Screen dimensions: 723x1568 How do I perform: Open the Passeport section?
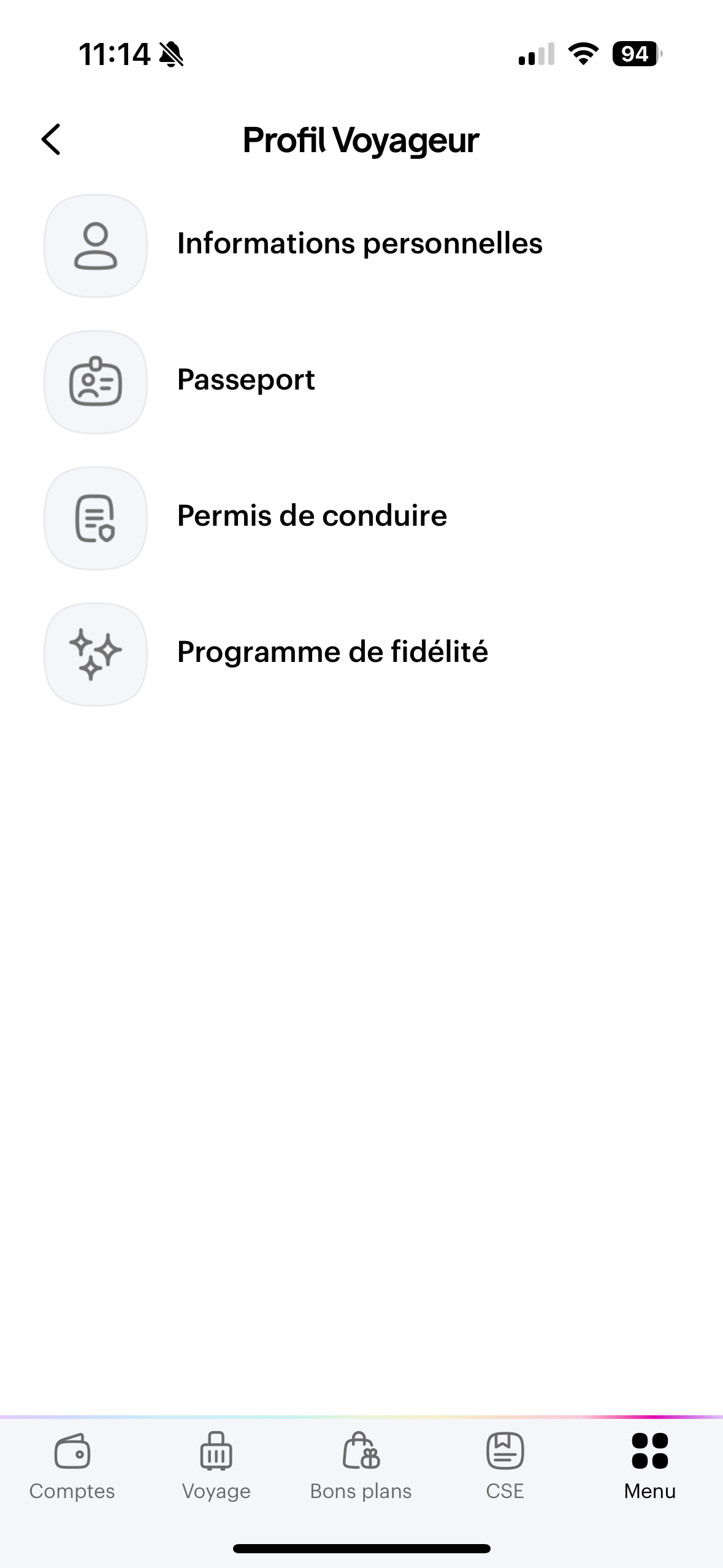pyautogui.click(x=245, y=380)
